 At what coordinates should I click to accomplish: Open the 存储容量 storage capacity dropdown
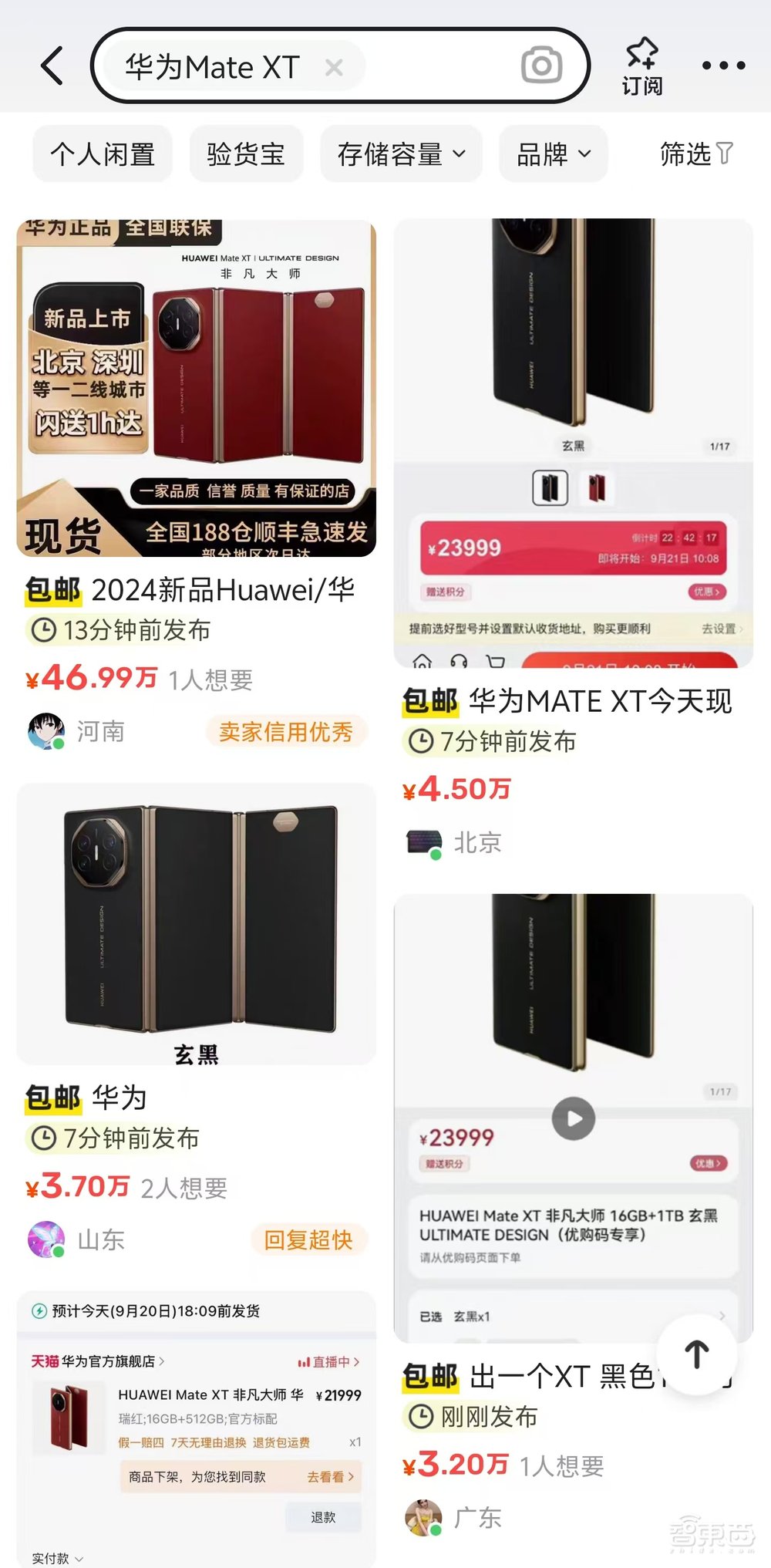(401, 154)
